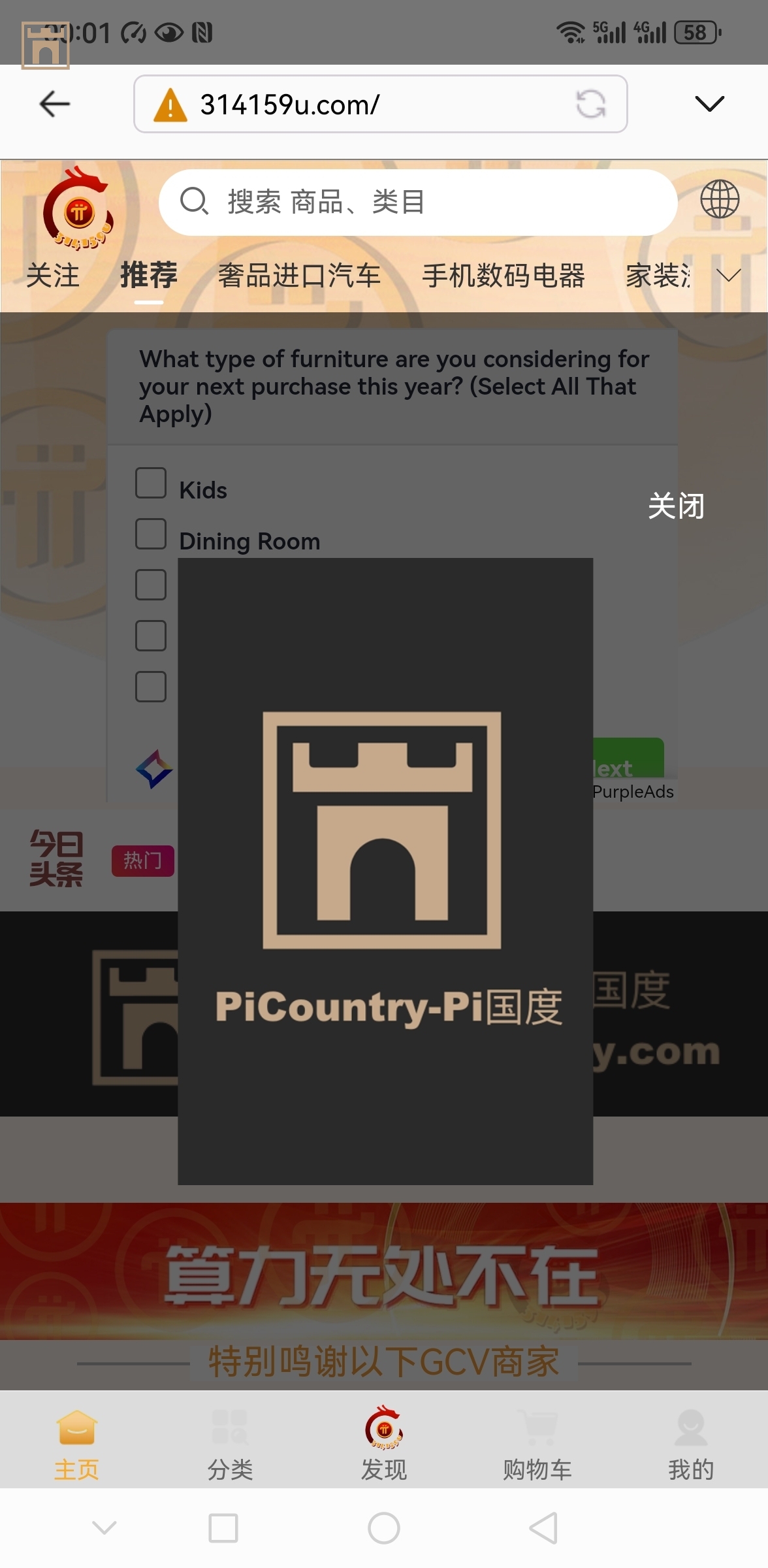This screenshot has height=1568, width=768.
Task: Check the Kids checkbox
Action: tap(151, 483)
